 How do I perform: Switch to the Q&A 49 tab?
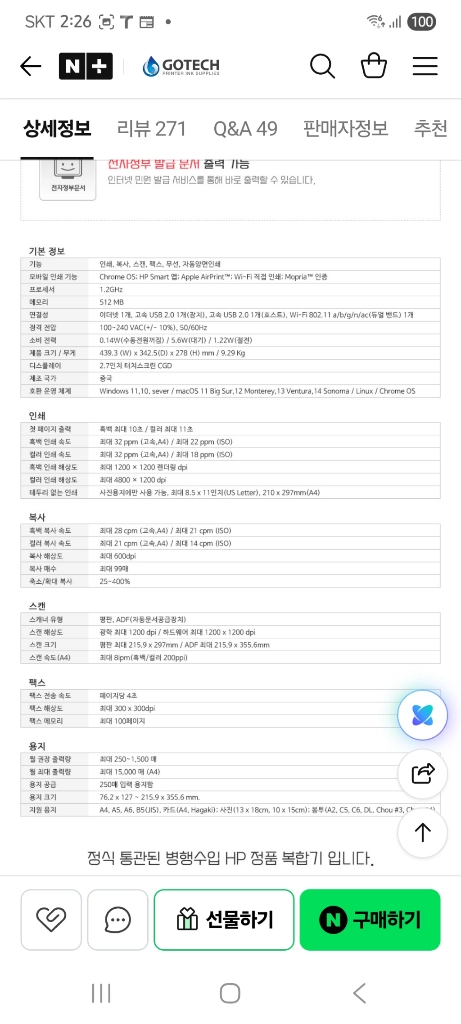tap(245, 129)
